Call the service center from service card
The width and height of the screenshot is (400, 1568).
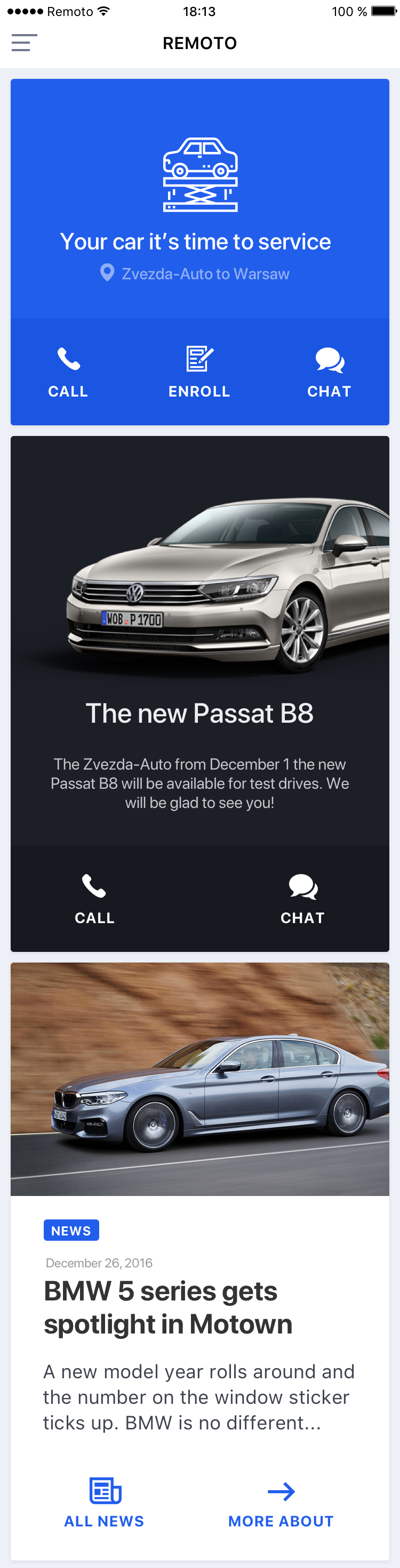[x=68, y=372]
